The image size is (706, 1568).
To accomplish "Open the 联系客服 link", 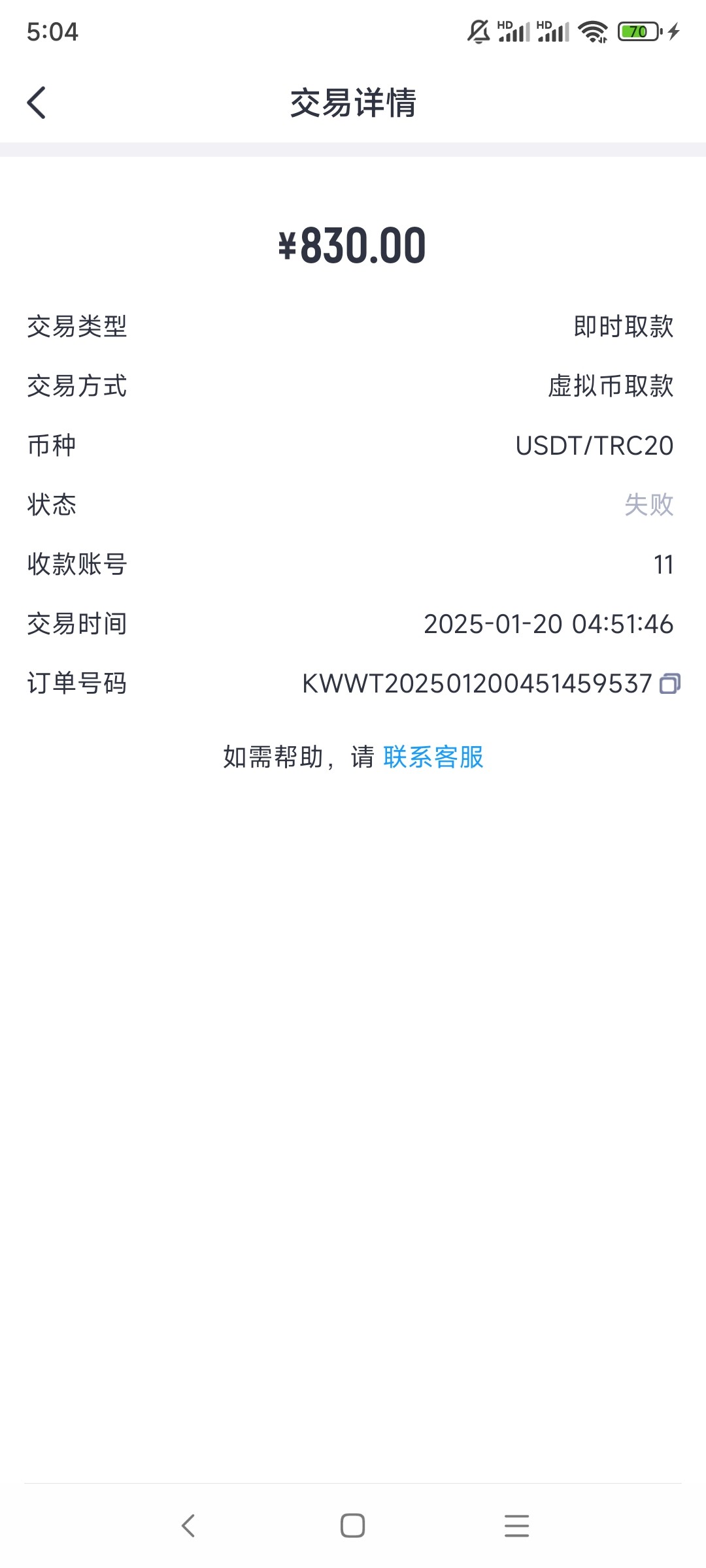I will 433,757.
